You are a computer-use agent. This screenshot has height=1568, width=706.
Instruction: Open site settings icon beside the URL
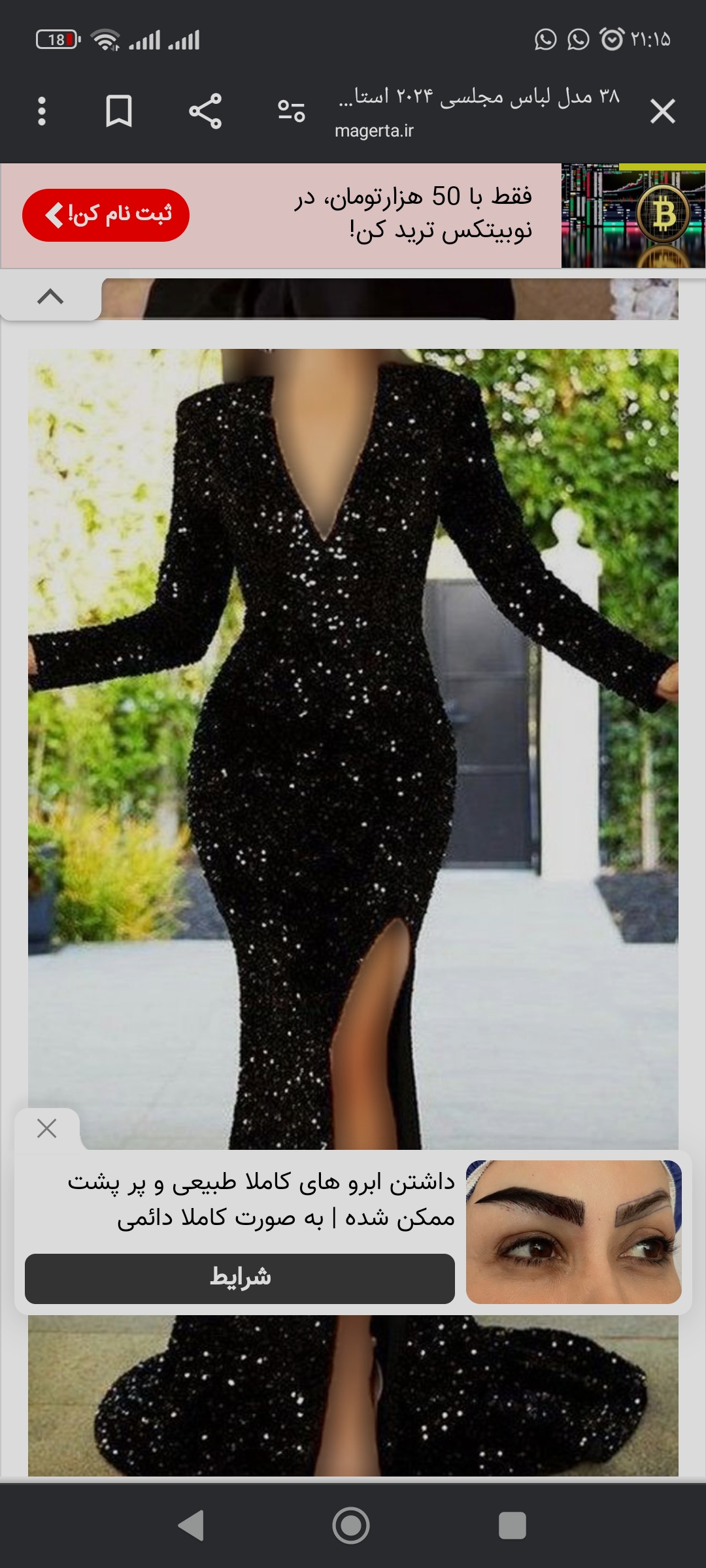tap(292, 111)
